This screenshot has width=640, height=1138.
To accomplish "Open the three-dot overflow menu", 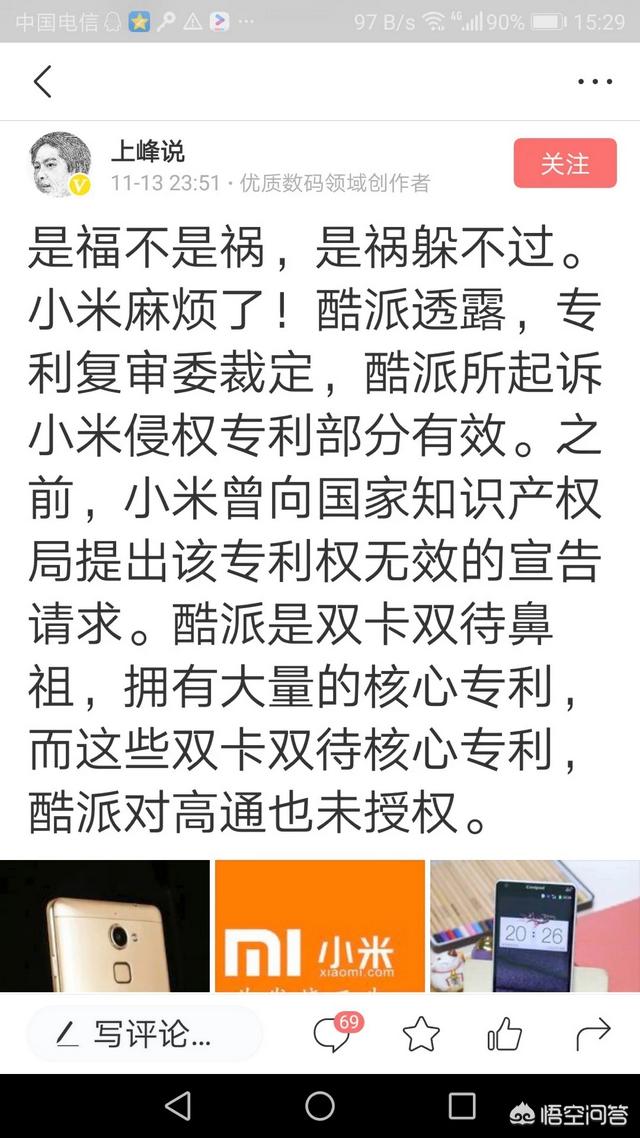I will (595, 82).
